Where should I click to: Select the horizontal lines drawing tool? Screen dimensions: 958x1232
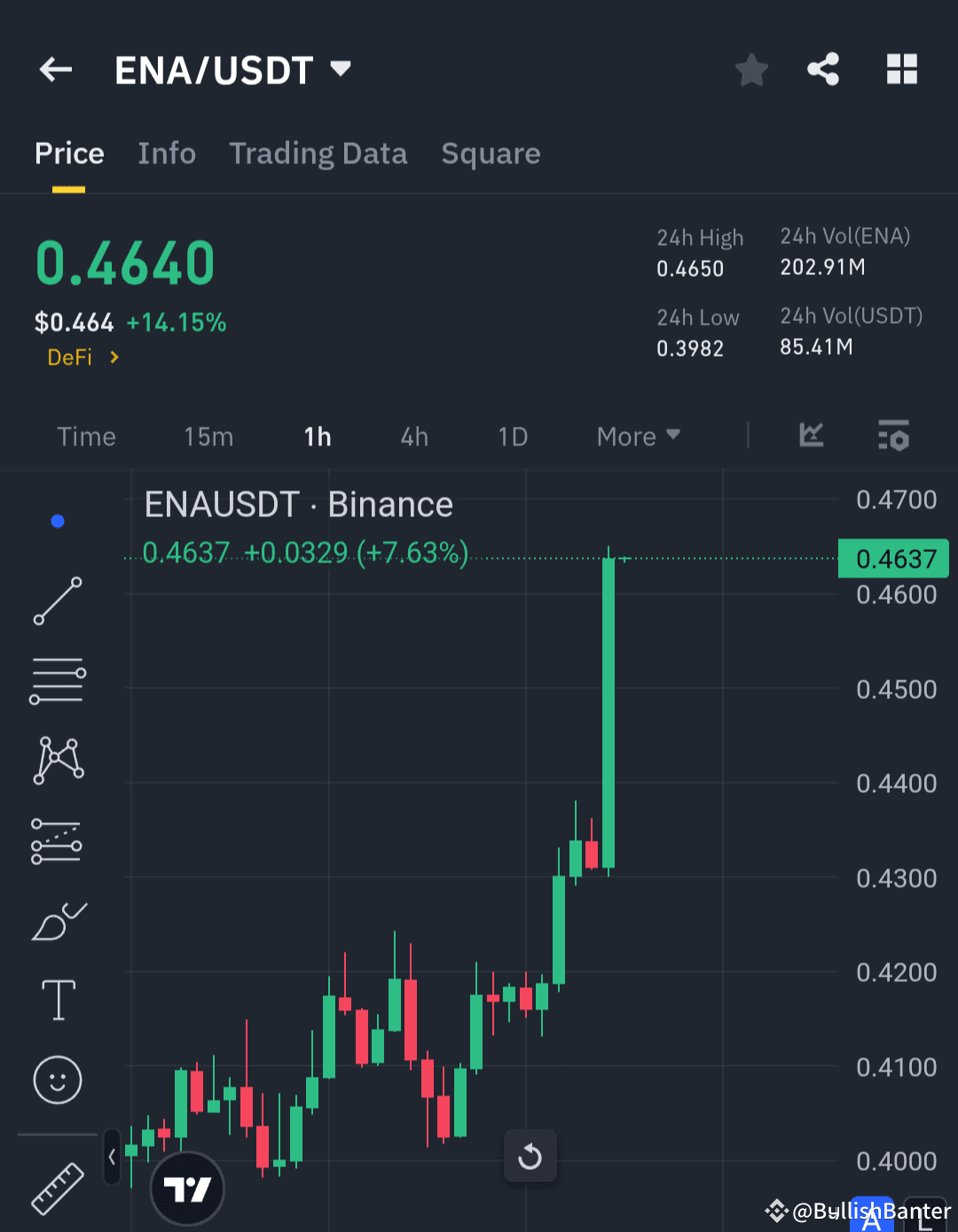pyautogui.click(x=57, y=680)
